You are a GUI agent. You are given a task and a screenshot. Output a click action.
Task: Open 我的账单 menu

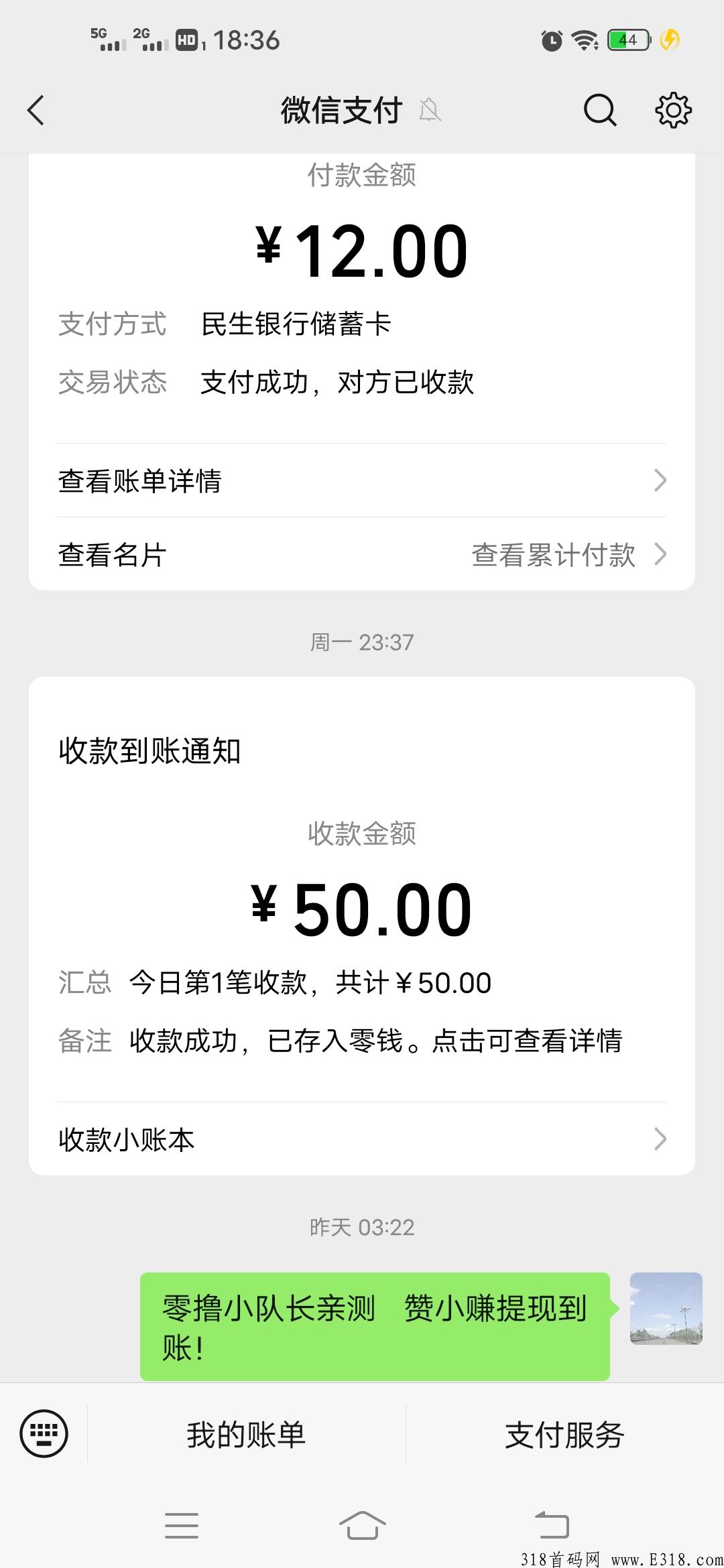tap(246, 1435)
